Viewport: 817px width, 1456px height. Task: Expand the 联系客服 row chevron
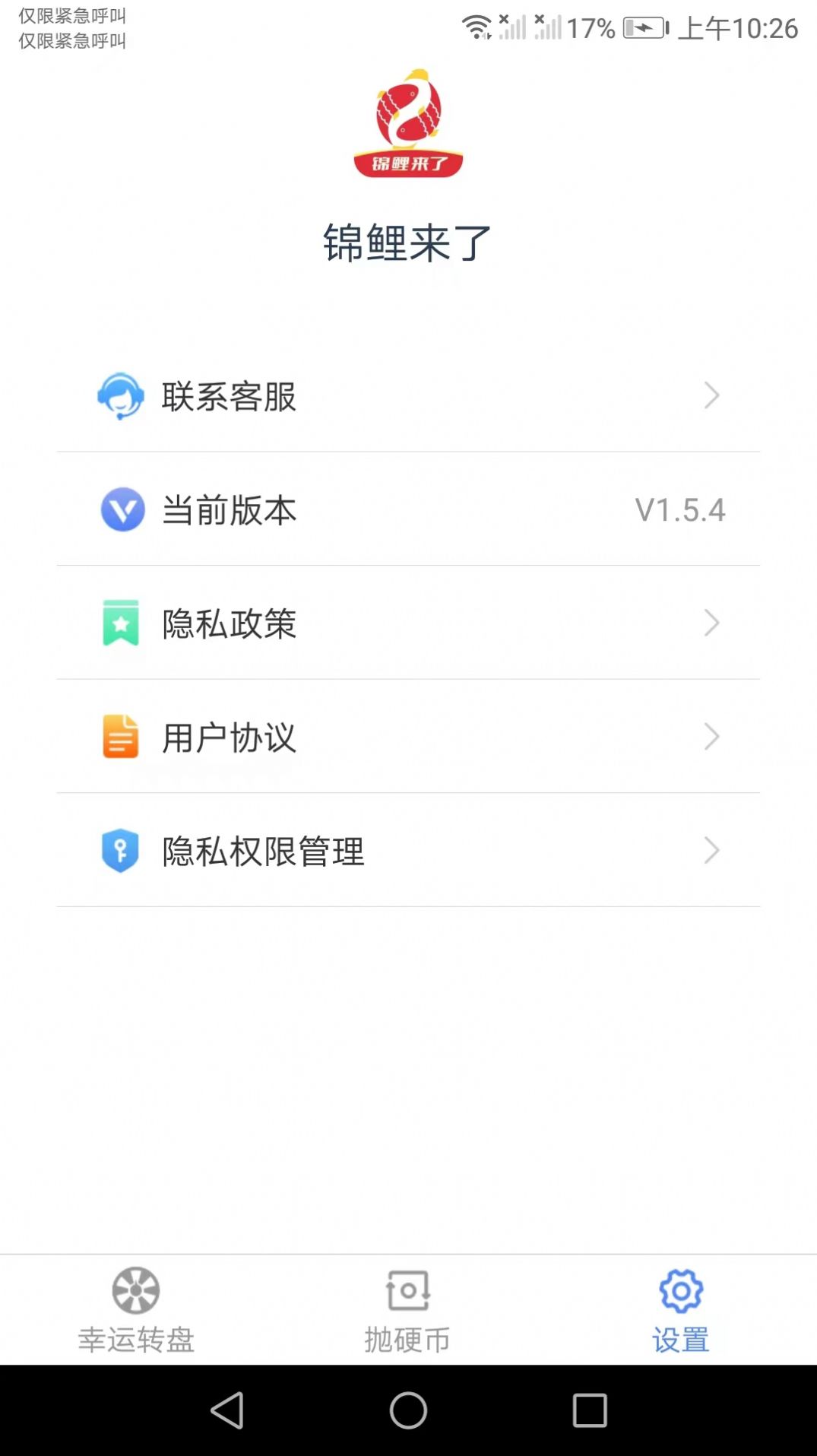(x=711, y=395)
